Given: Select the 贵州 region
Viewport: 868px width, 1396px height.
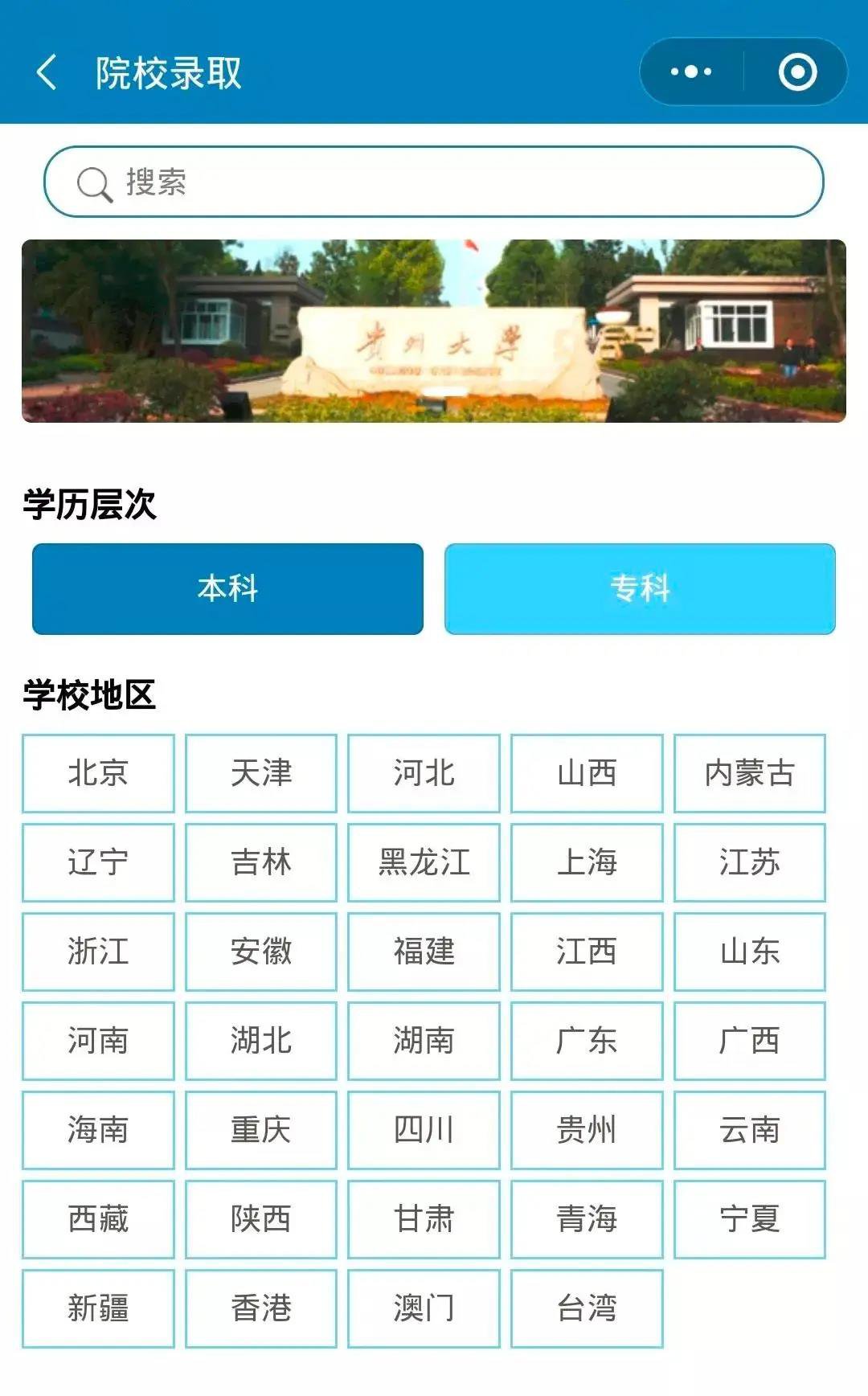Looking at the screenshot, I should pos(587,1130).
